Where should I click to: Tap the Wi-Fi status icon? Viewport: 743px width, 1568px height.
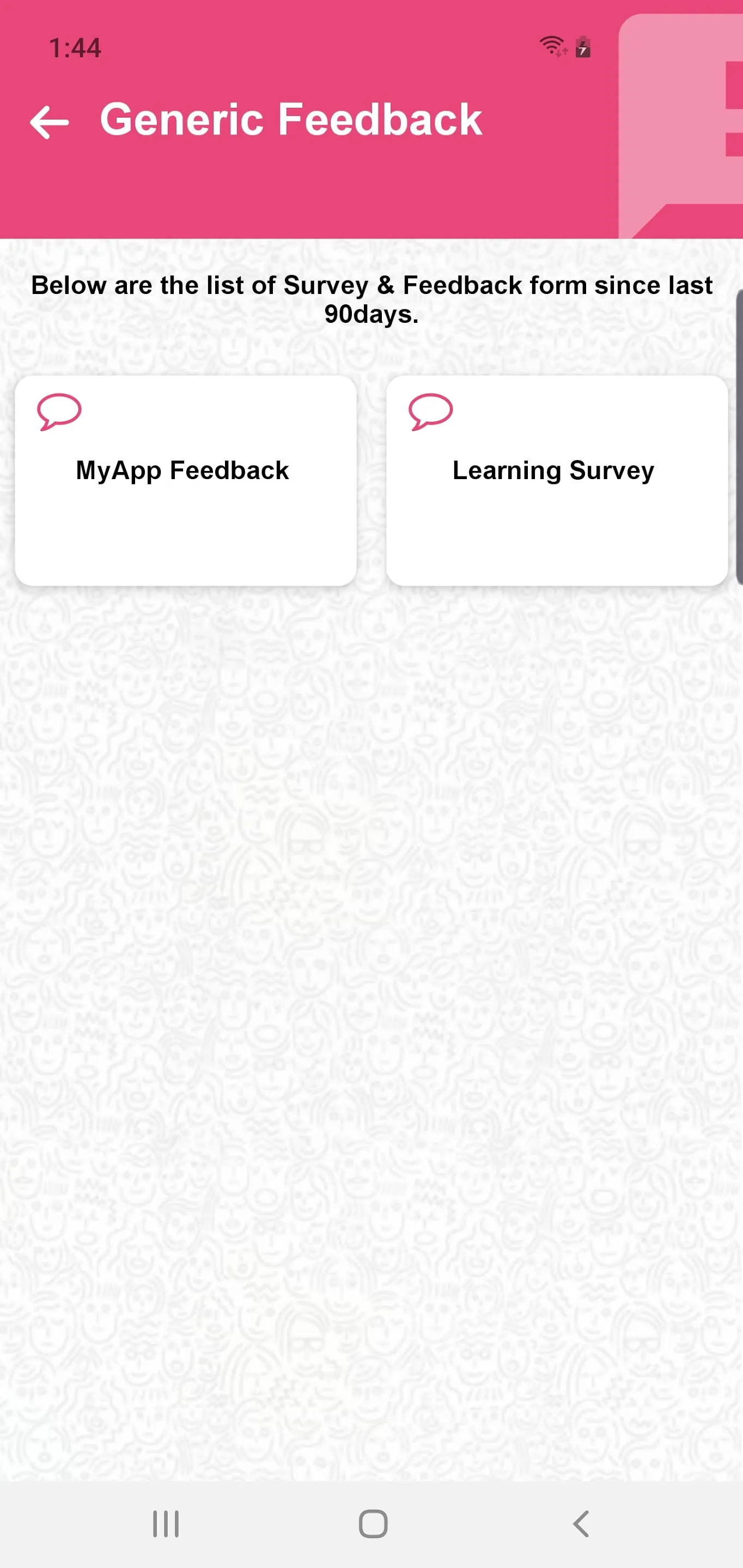551,47
